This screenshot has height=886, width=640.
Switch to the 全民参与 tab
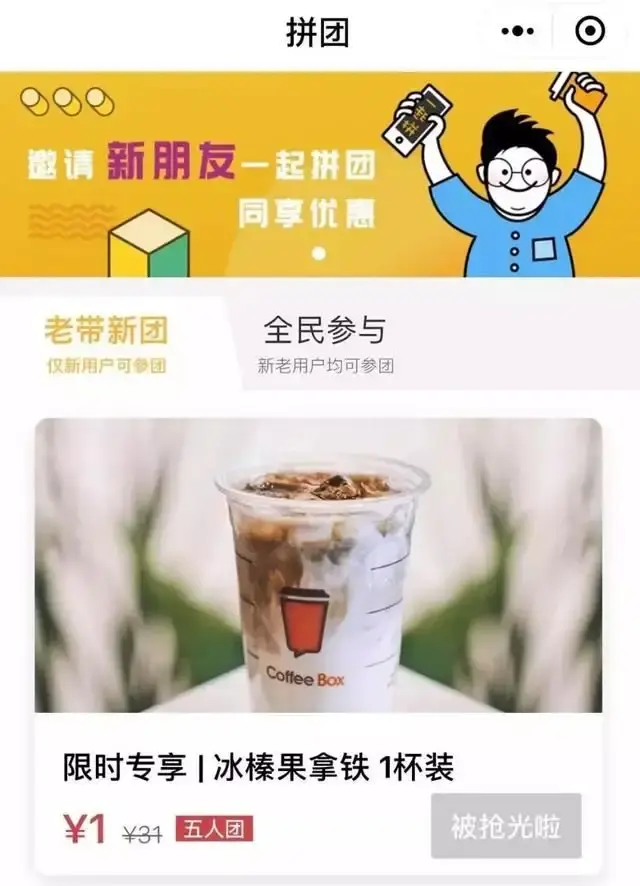pos(325,342)
